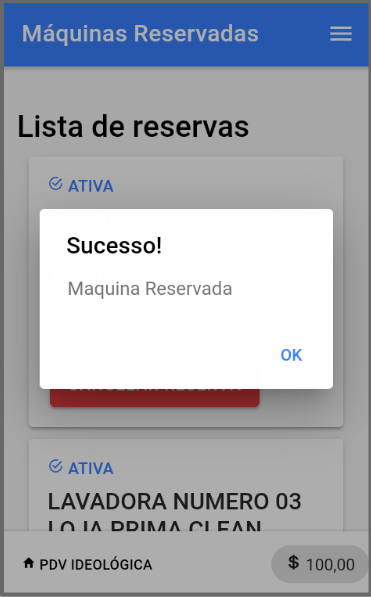Open the 100,00 balance chip
The height and width of the screenshot is (597, 371).
click(x=320, y=564)
